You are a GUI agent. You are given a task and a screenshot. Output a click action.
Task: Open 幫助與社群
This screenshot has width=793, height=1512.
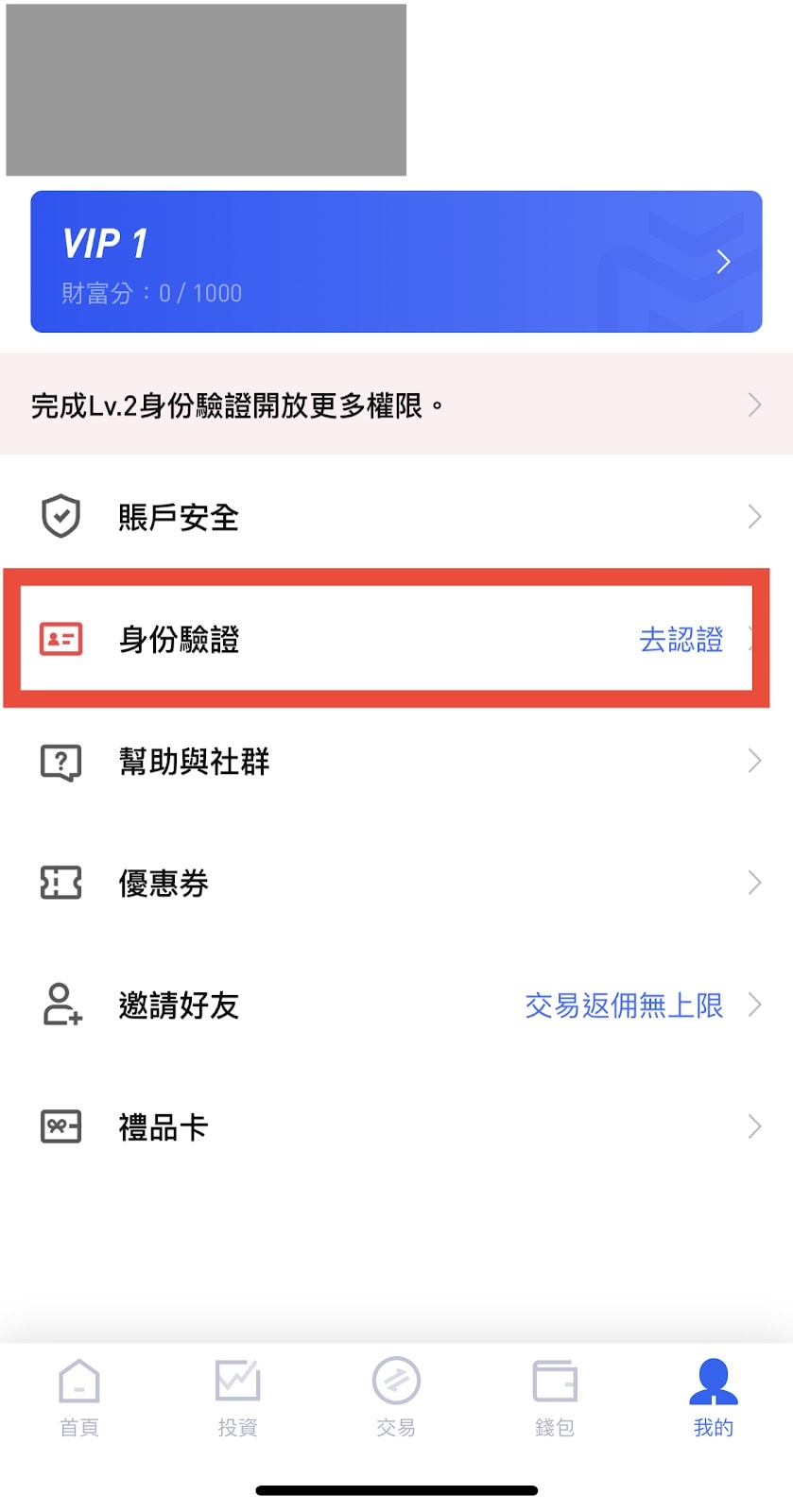pyautogui.click(x=396, y=761)
